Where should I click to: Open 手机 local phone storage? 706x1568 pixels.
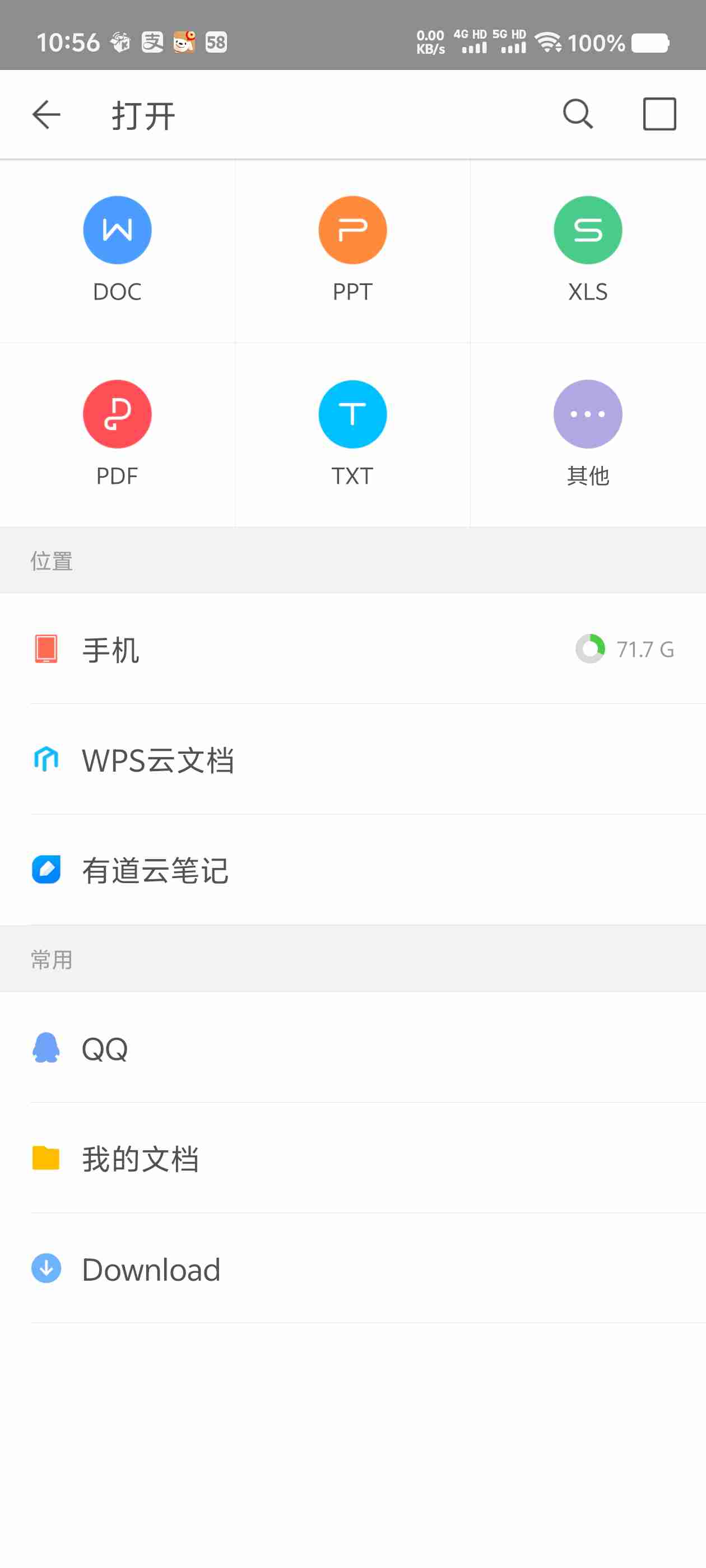tap(110, 650)
